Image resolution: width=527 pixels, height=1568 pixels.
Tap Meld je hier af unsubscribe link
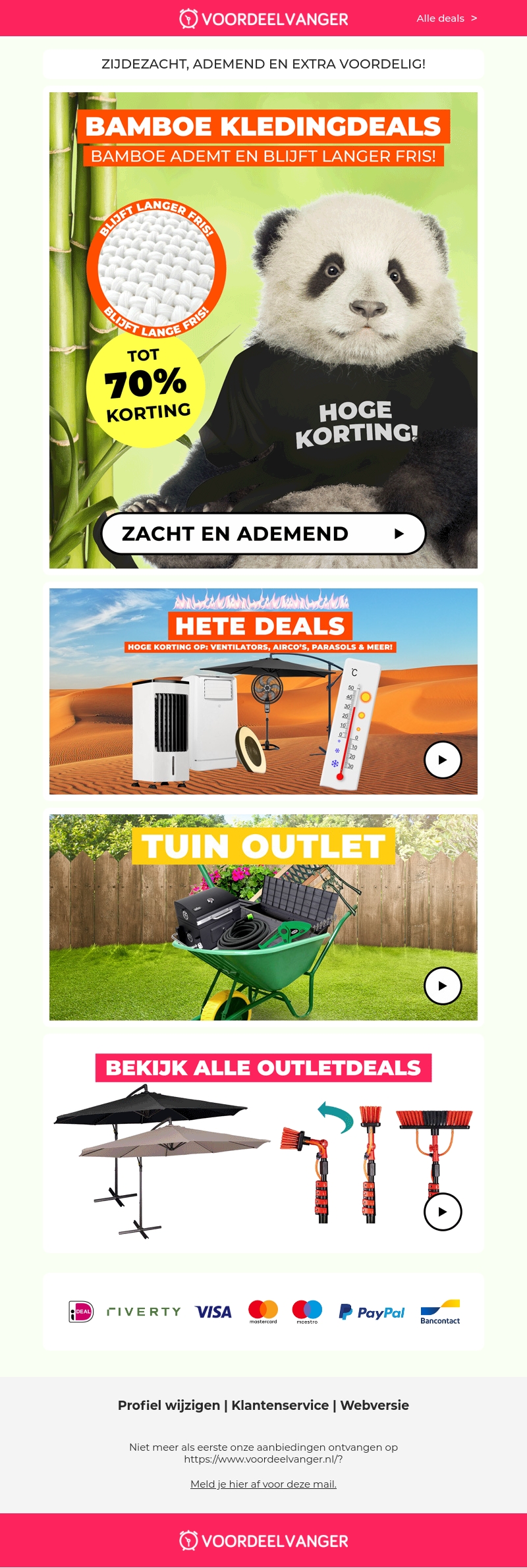click(x=263, y=1484)
